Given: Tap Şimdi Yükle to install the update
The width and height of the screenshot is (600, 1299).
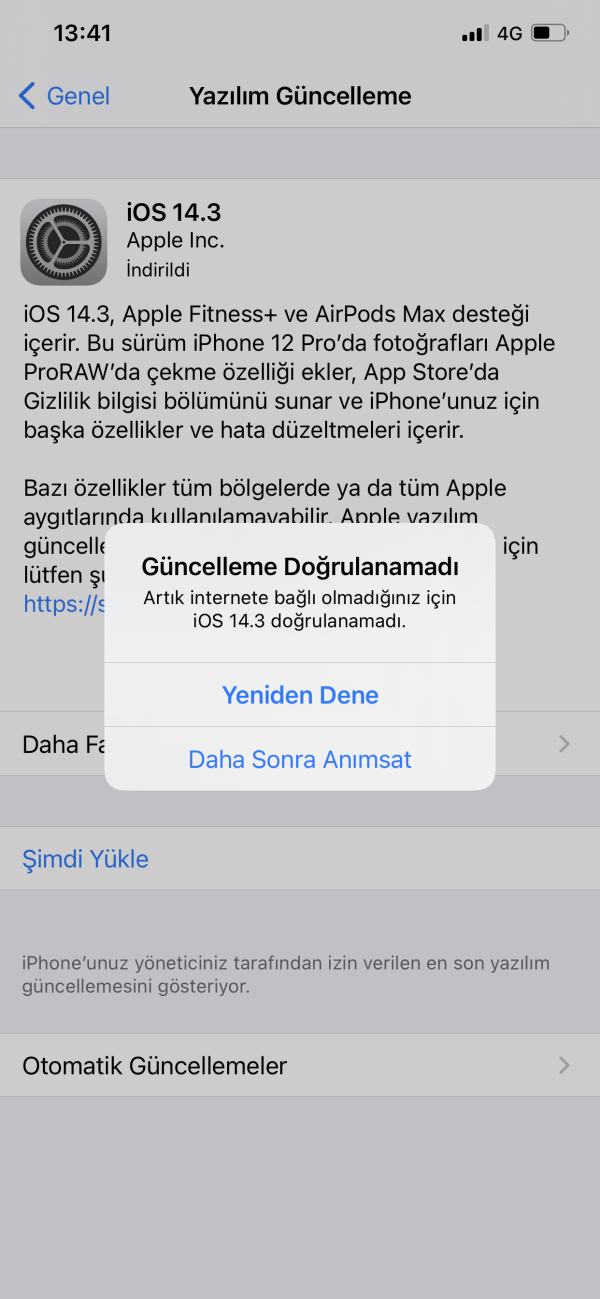Looking at the screenshot, I should click(86, 859).
